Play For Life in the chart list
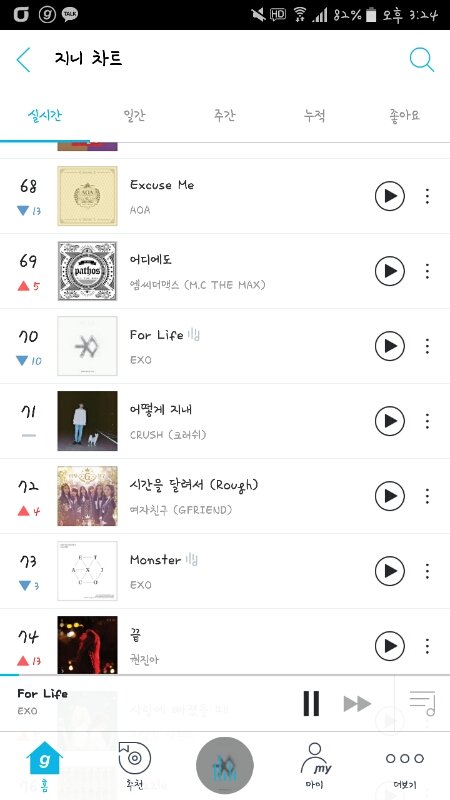The image size is (450, 800). tap(390, 346)
